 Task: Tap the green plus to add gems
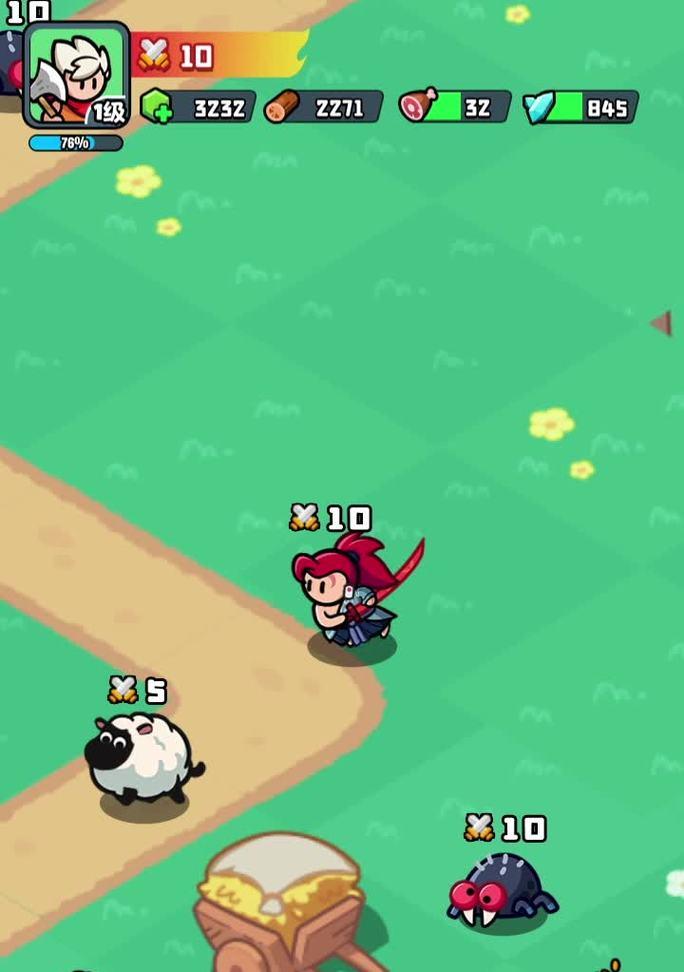[157, 107]
